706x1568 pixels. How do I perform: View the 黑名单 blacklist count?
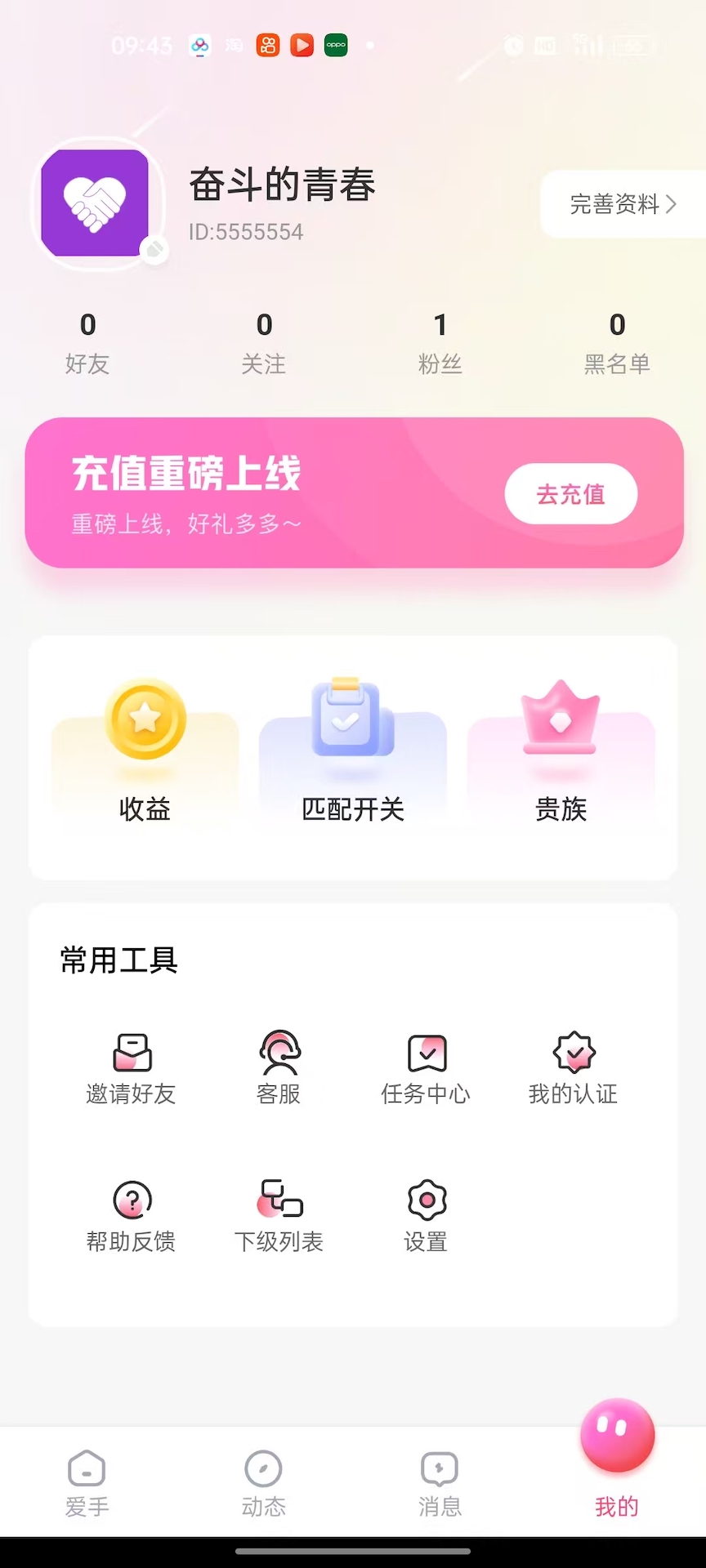[x=618, y=343]
